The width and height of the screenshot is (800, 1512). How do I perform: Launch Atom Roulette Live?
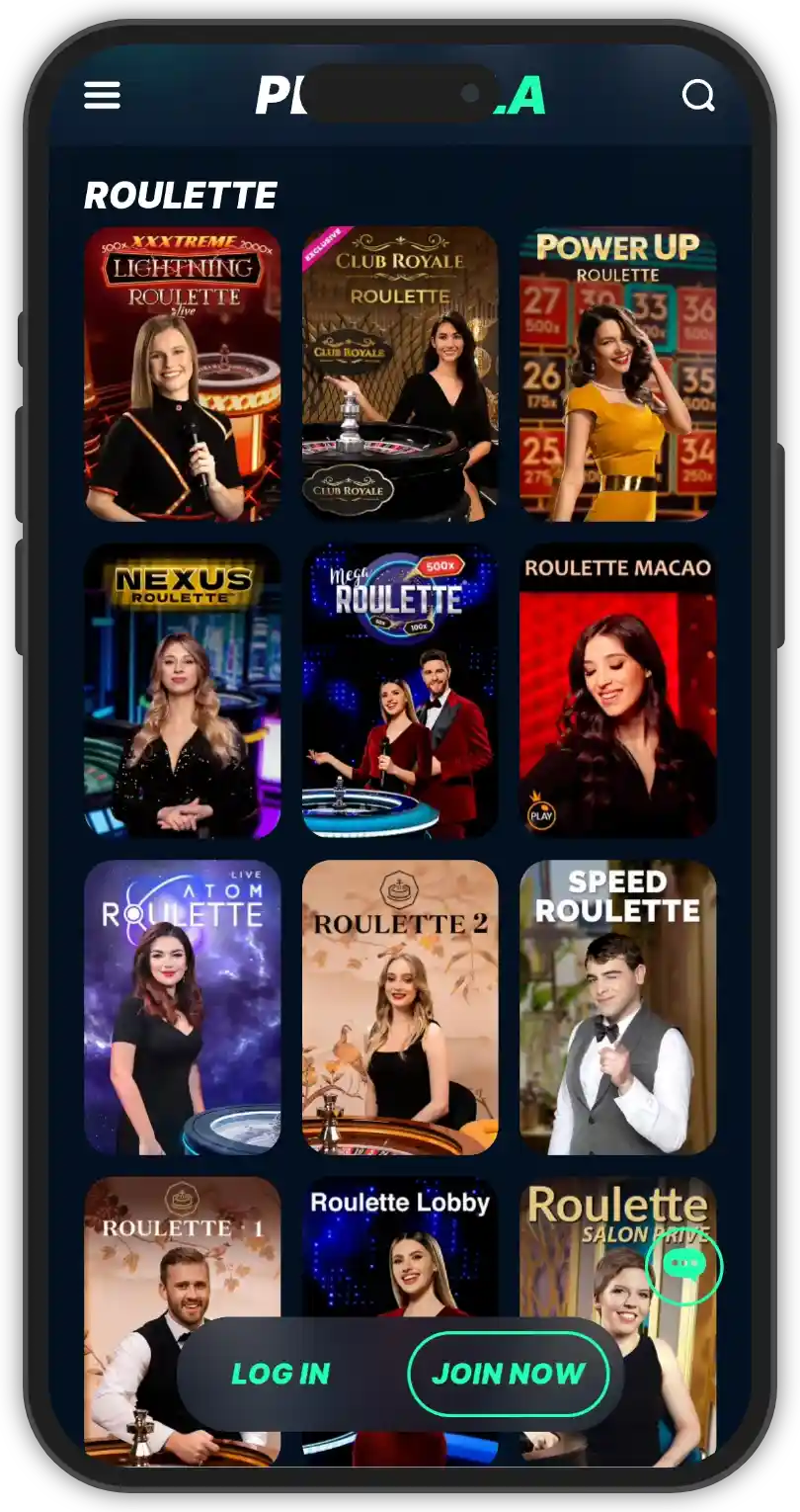(x=183, y=1007)
